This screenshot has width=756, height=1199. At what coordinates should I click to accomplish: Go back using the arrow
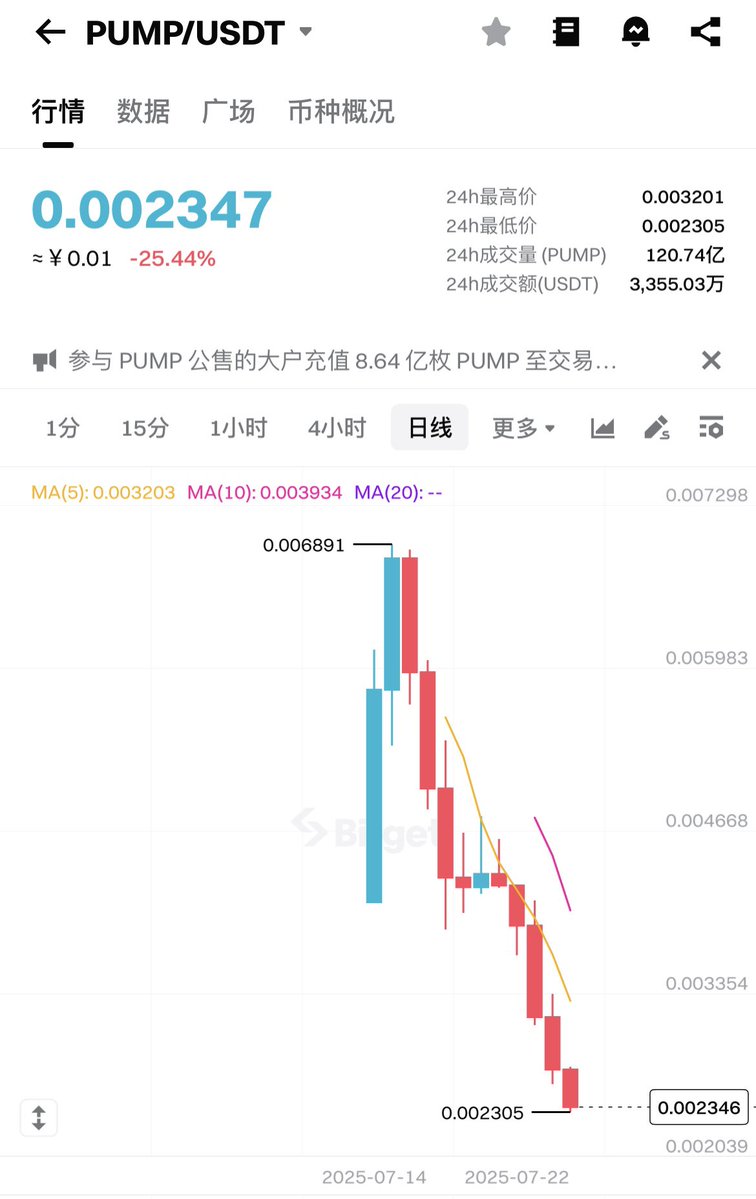pos(50,33)
